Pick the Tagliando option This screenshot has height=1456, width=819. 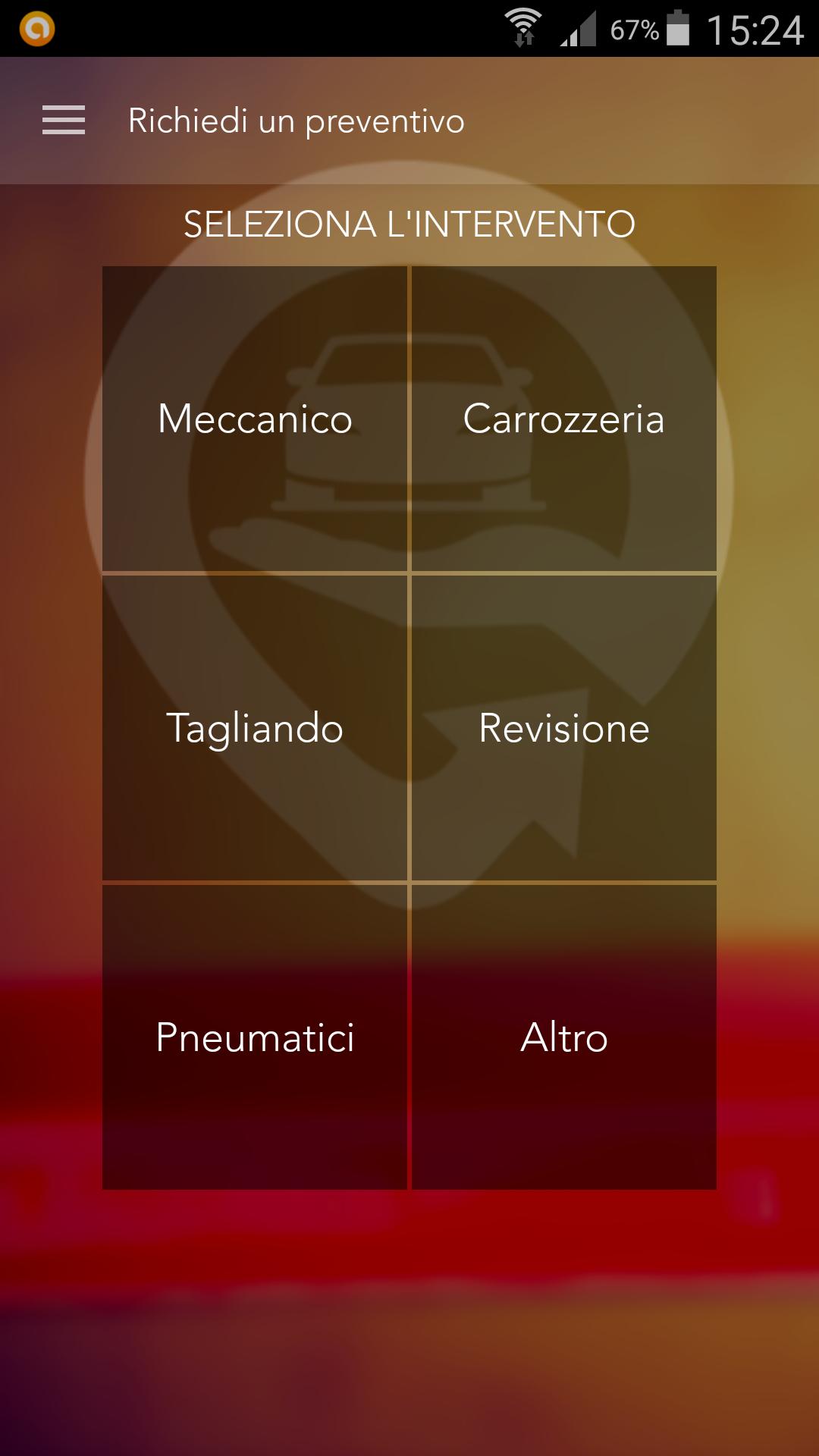(x=255, y=728)
